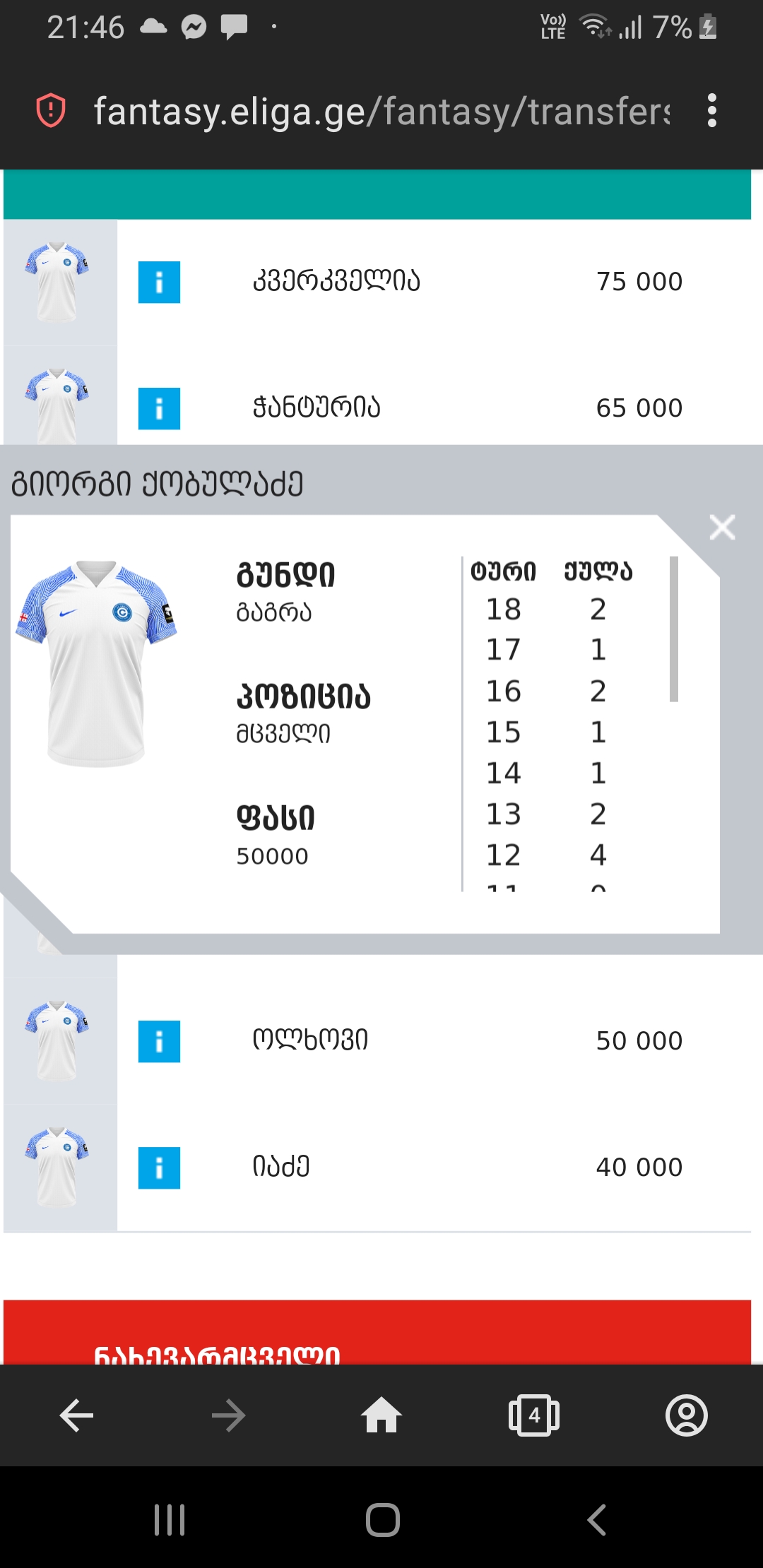
Task: Go back to previous page in browser
Action: click(76, 1415)
